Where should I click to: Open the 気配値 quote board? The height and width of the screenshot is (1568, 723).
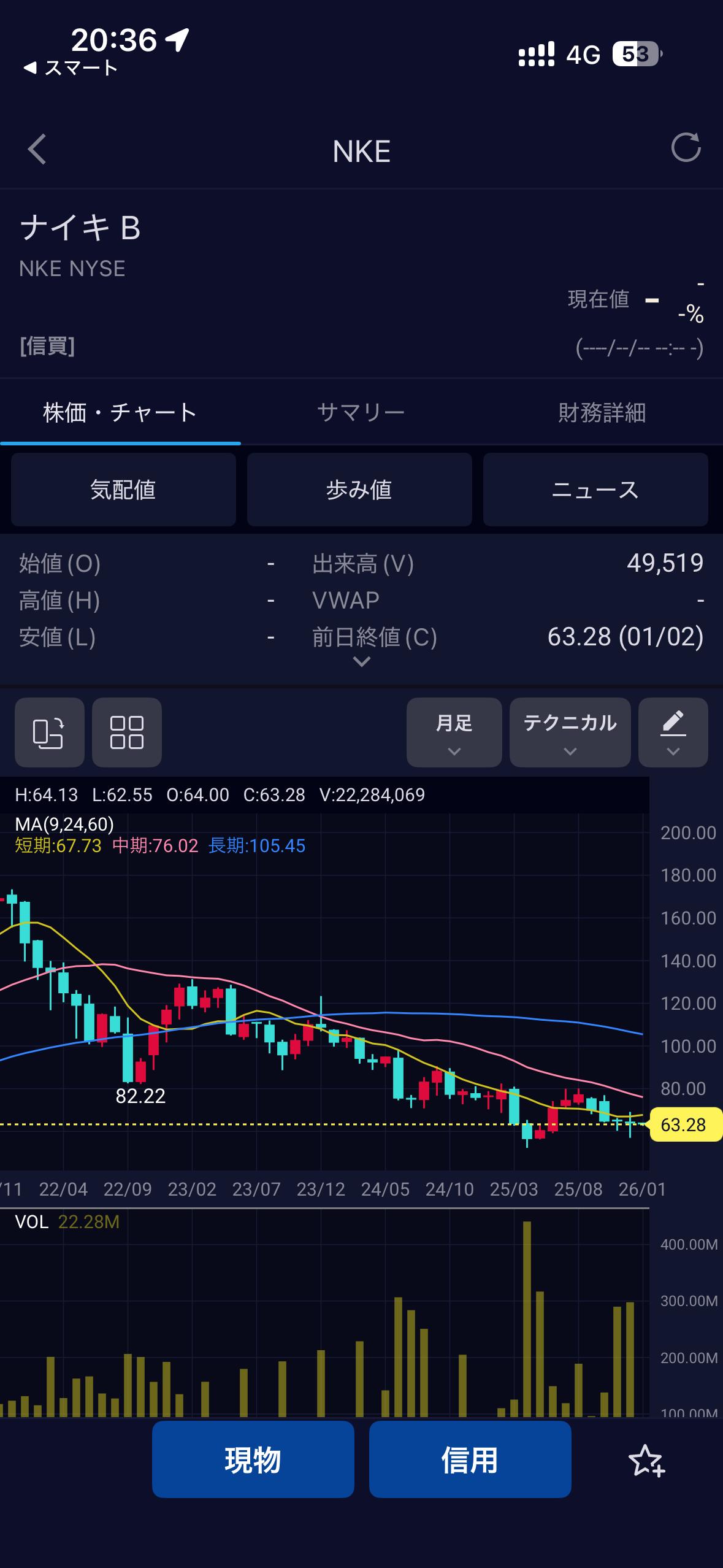(x=123, y=490)
